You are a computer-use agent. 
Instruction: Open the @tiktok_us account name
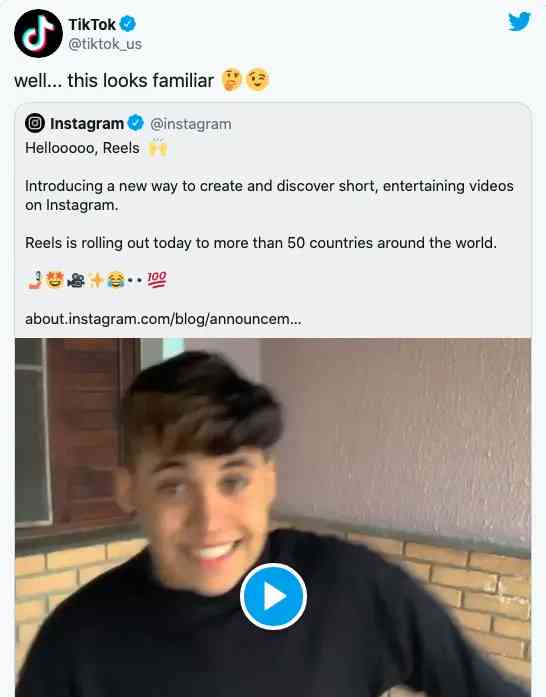tap(105, 44)
